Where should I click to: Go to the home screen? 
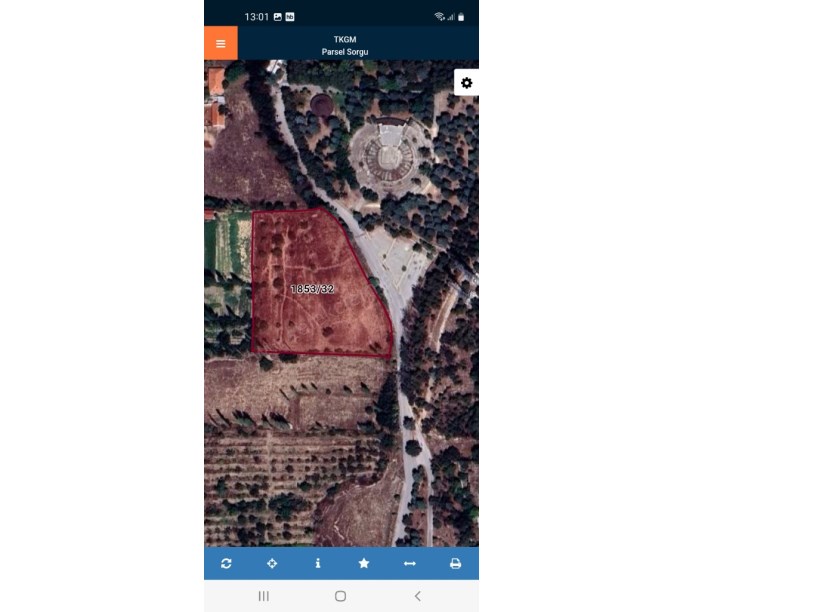click(341, 596)
